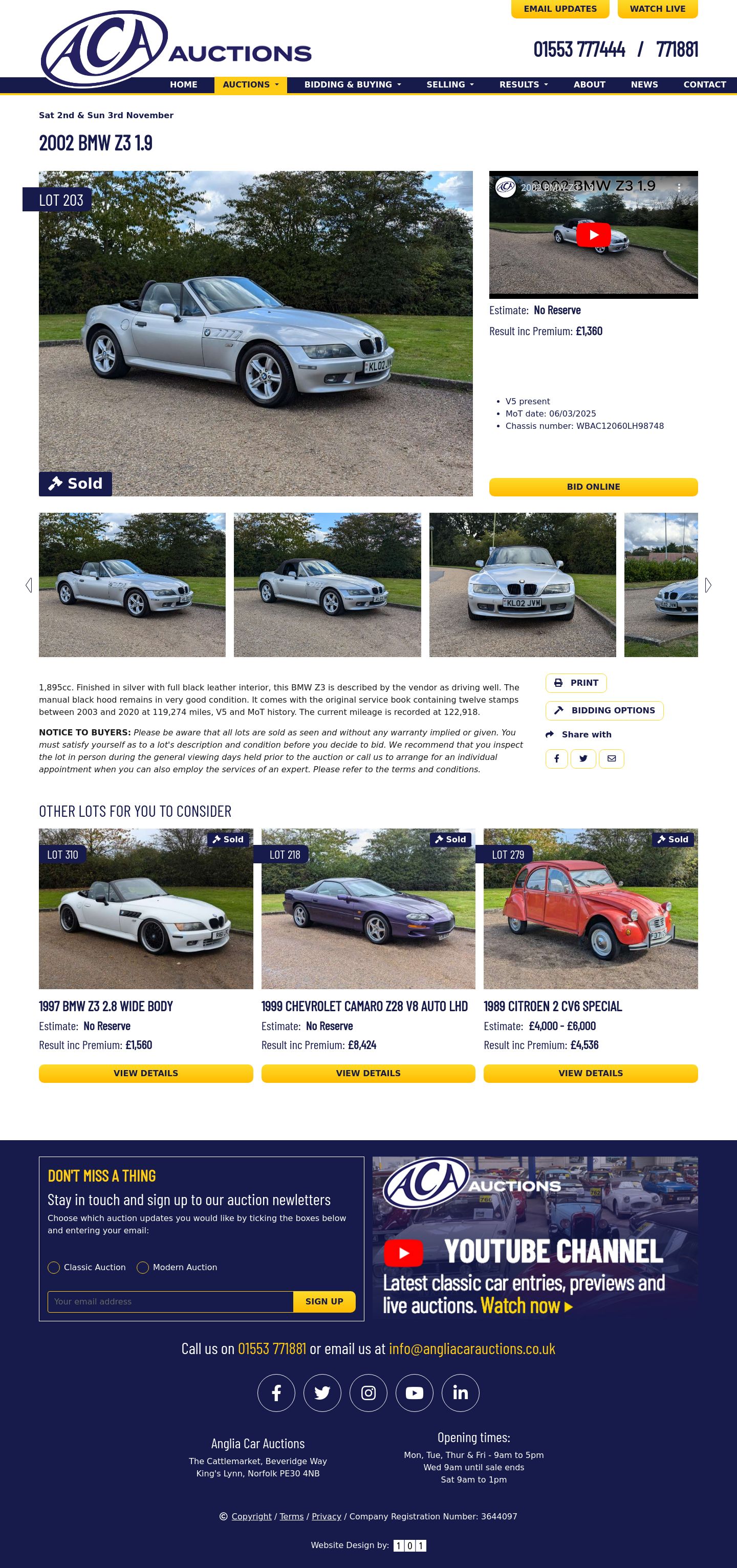Expand the Auctions navigation menu
Viewport: 737px width, 1568px height.
tap(250, 84)
